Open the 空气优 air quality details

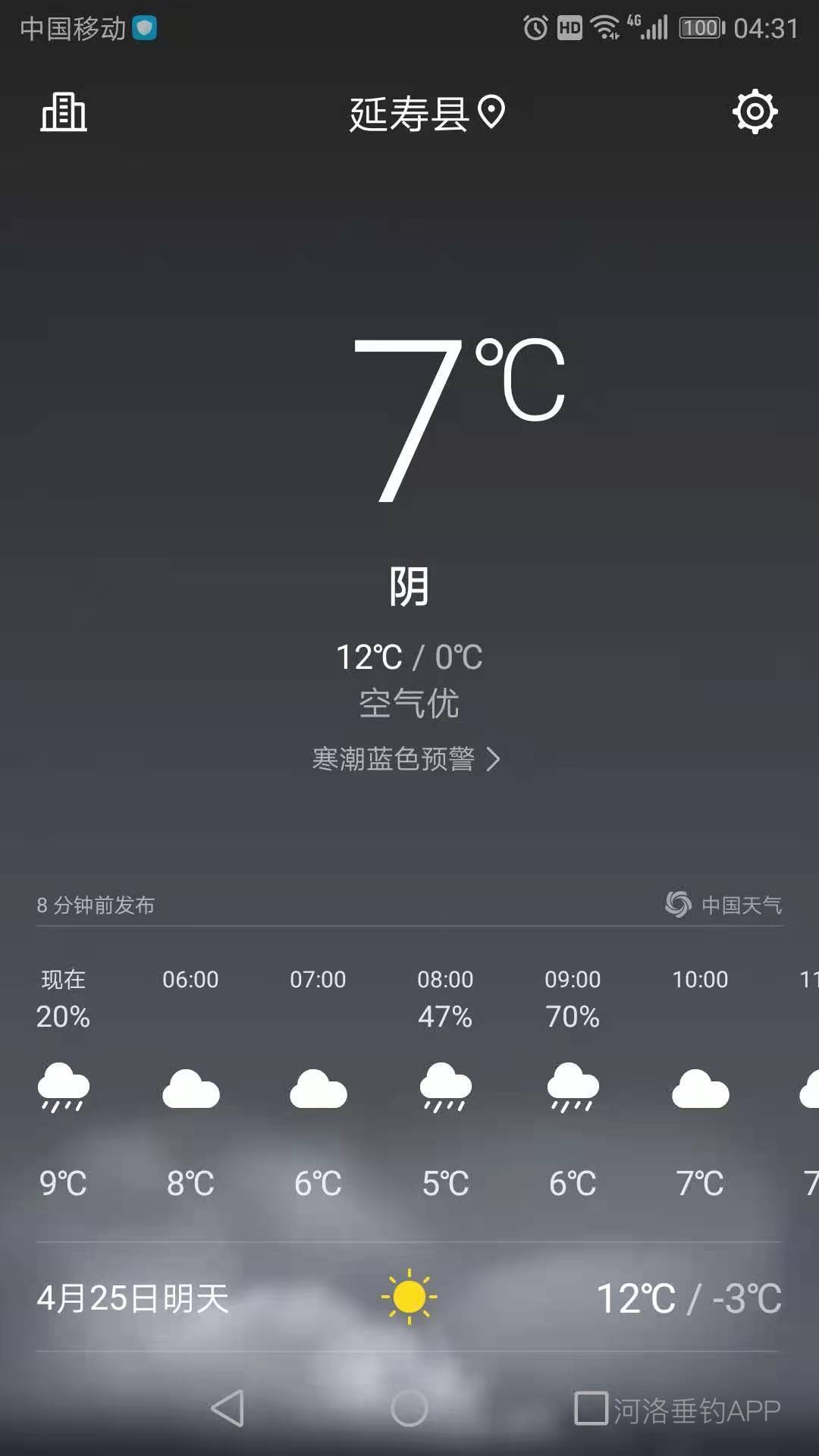click(x=409, y=703)
